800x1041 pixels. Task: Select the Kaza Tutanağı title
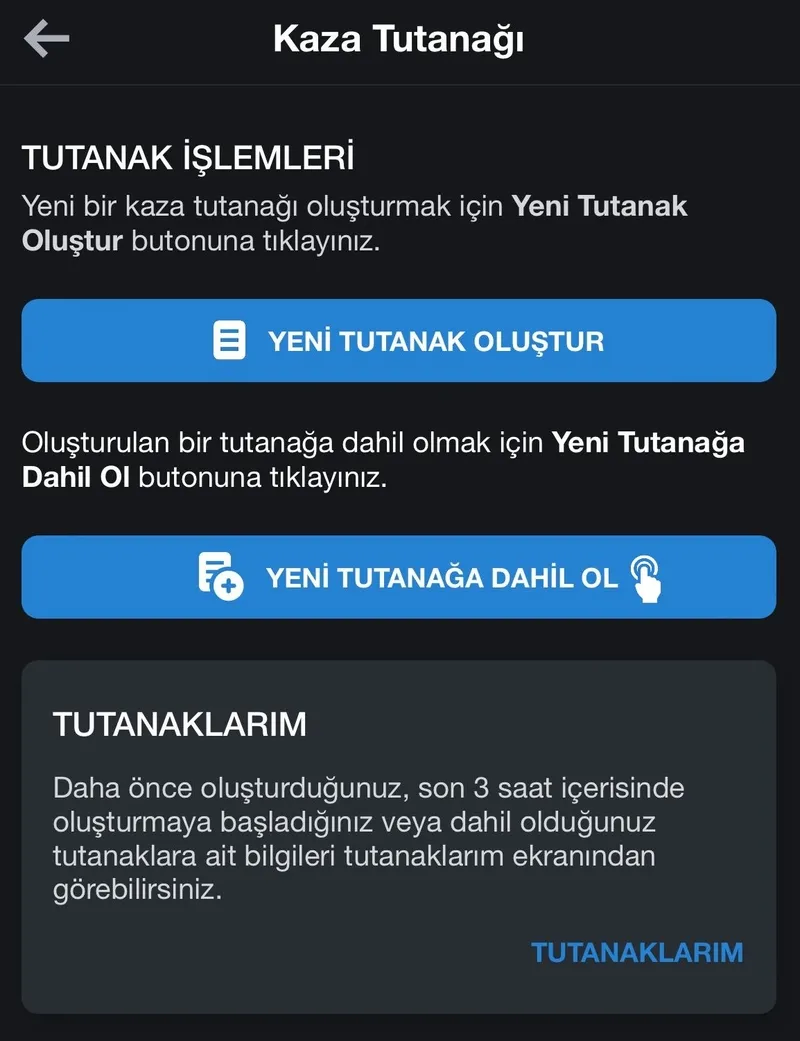point(400,39)
